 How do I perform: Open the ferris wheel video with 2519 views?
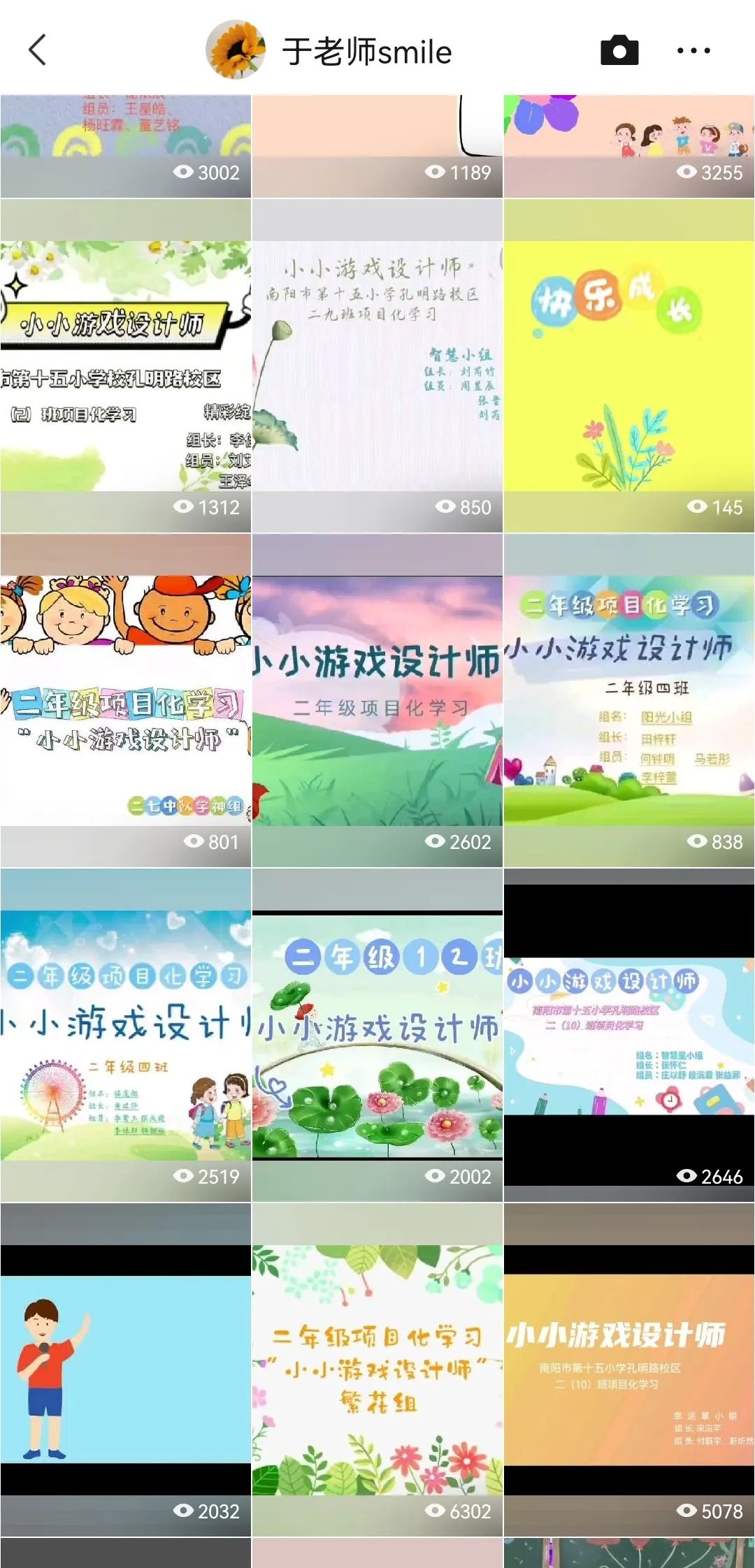(x=126, y=1036)
